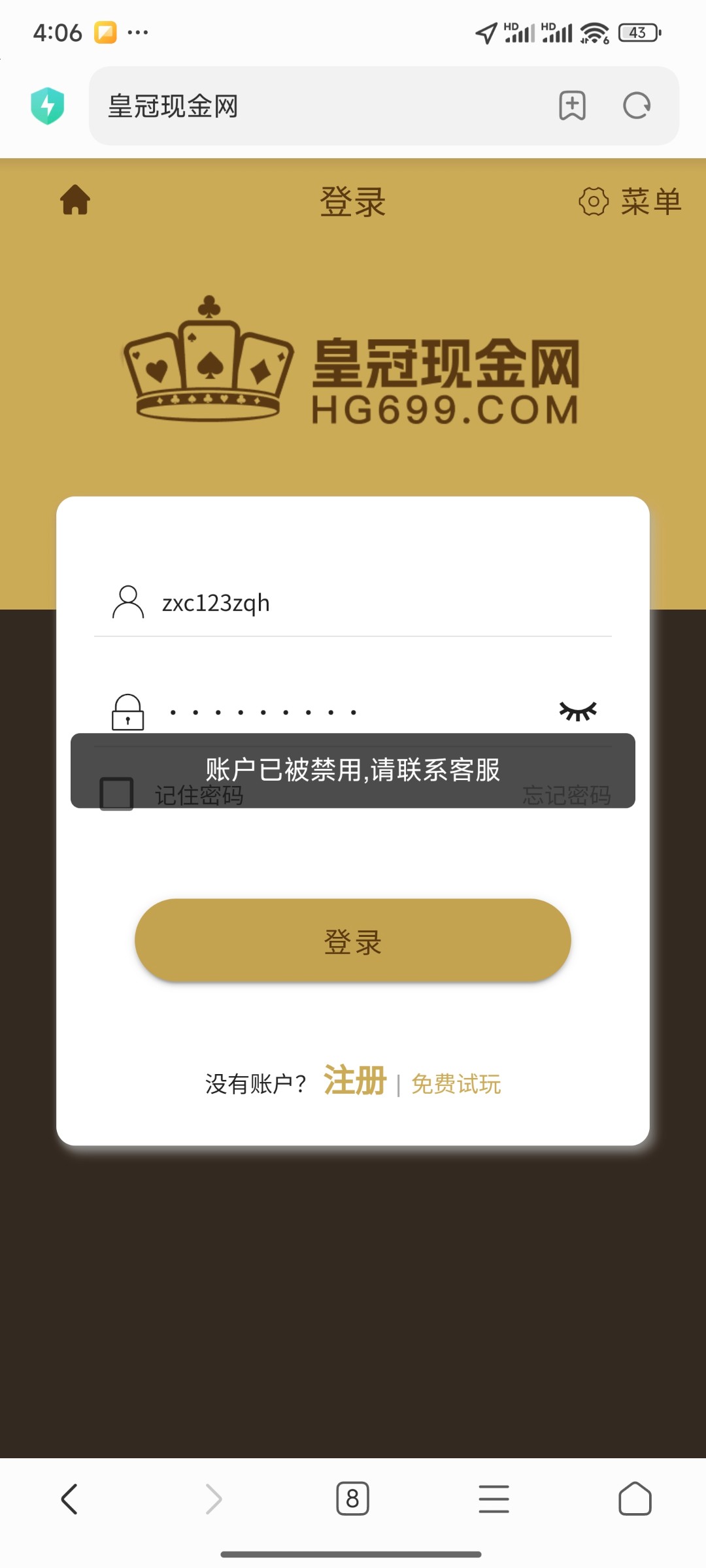The width and height of the screenshot is (706, 1568).
Task: Tap the browser address bar 皇冠现金网
Action: pyautogui.click(x=314, y=106)
